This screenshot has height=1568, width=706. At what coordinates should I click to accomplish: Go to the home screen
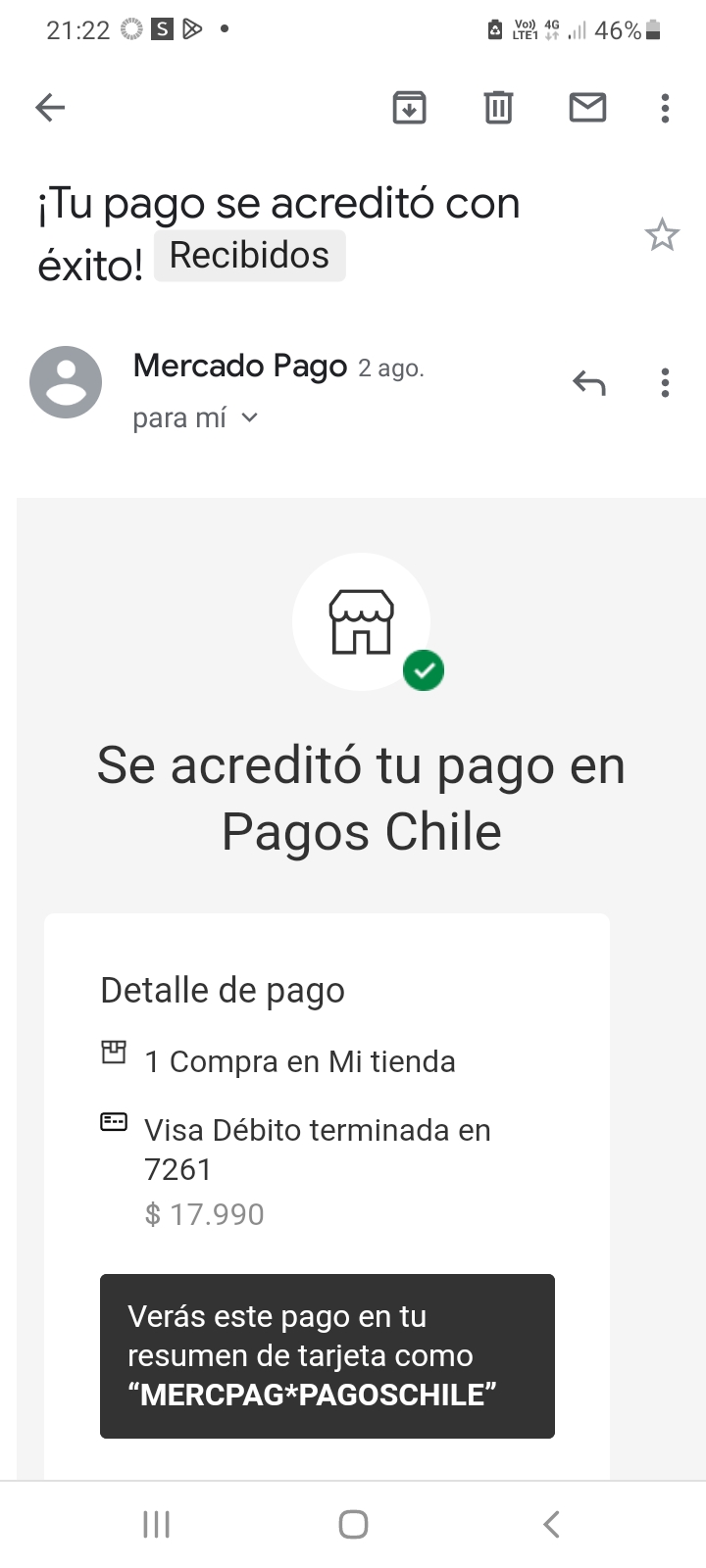click(x=353, y=1524)
